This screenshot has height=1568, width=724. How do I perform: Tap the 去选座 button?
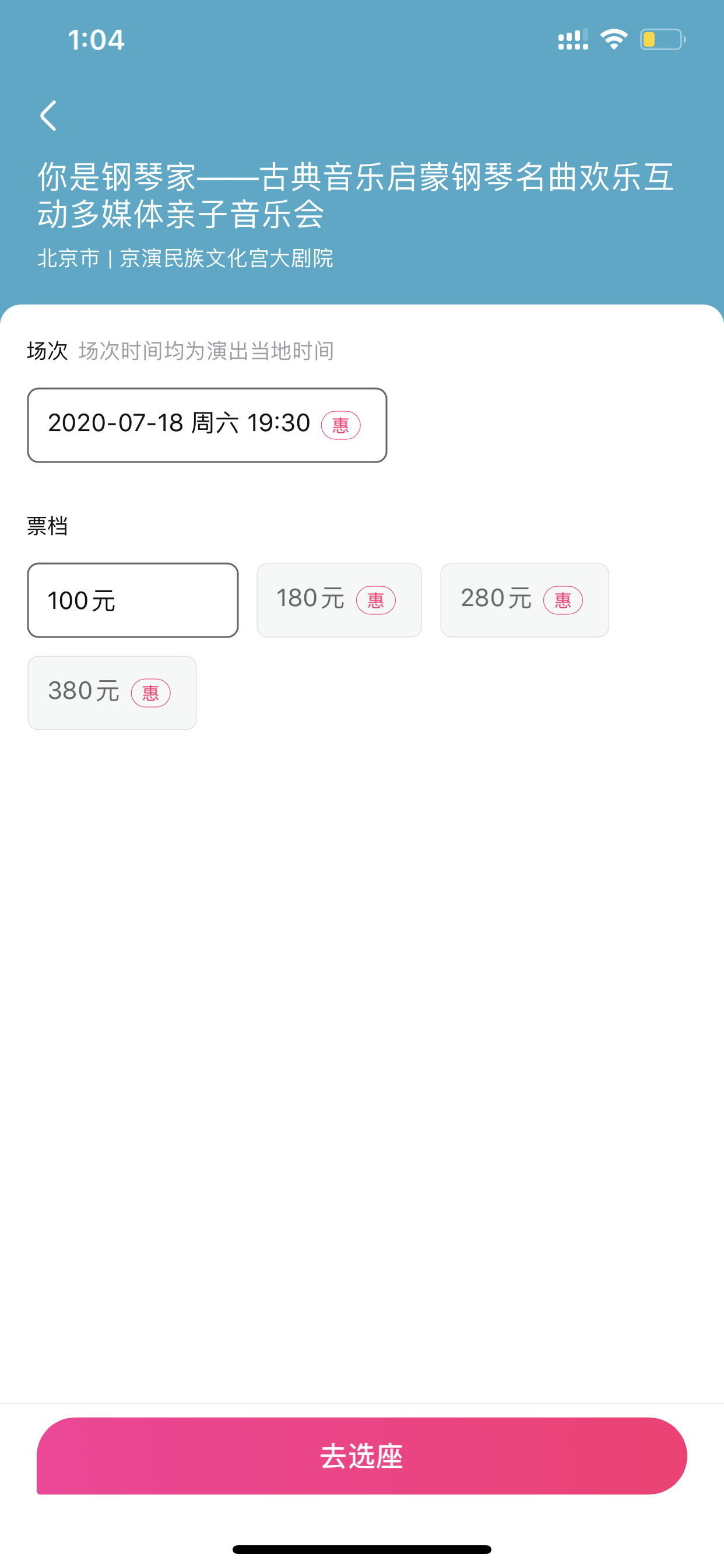(362, 1455)
